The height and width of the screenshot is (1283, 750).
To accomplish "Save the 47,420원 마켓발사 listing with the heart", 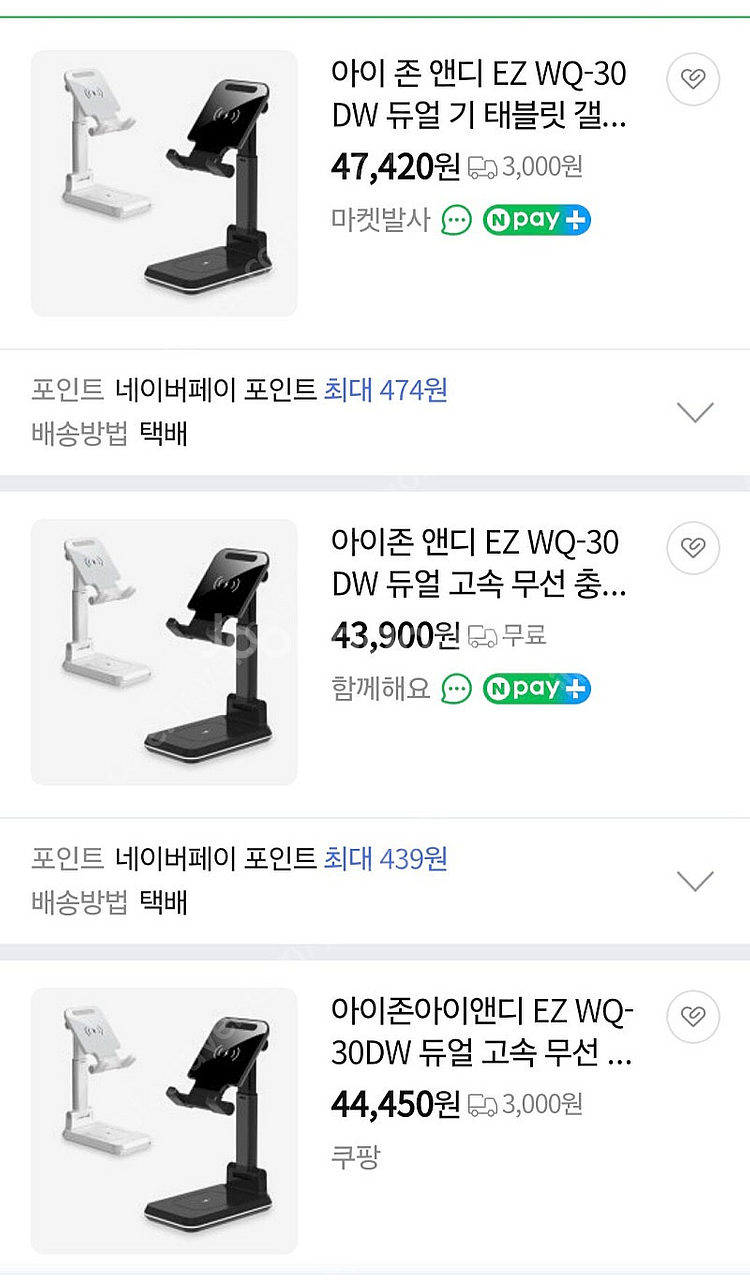I will coord(693,79).
